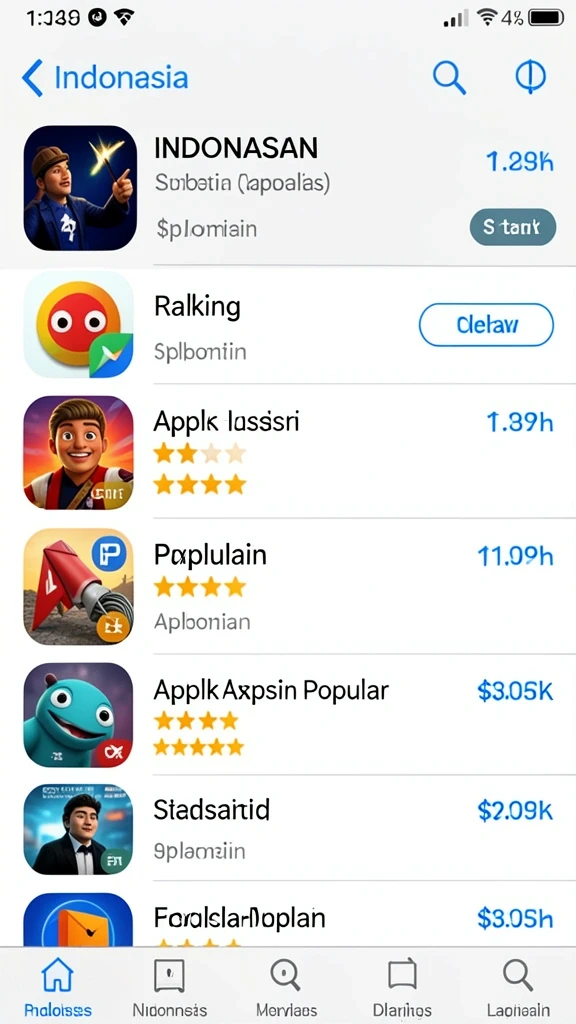
Task: Open the Applk Axpsin Popular row
Action: pos(288,714)
